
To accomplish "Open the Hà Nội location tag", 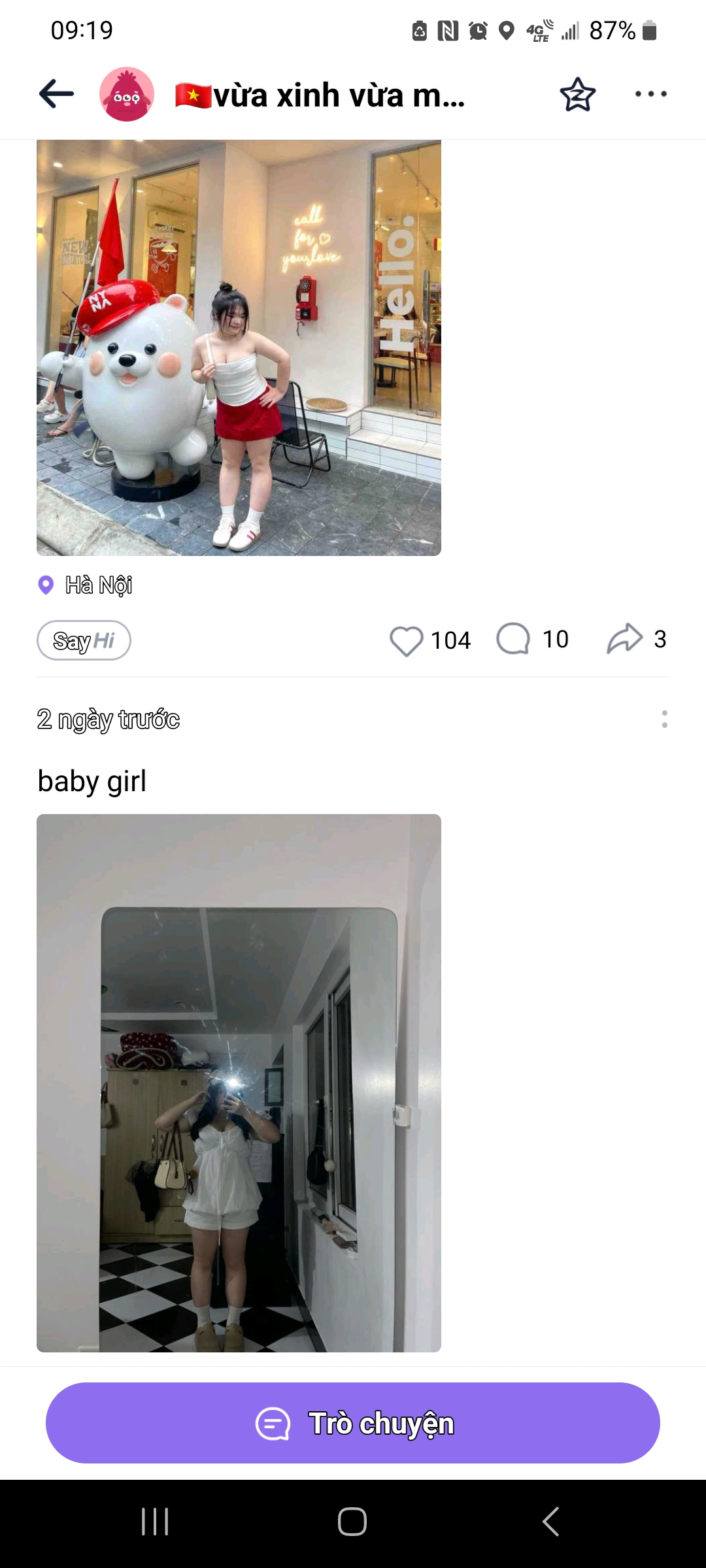I will (x=98, y=585).
